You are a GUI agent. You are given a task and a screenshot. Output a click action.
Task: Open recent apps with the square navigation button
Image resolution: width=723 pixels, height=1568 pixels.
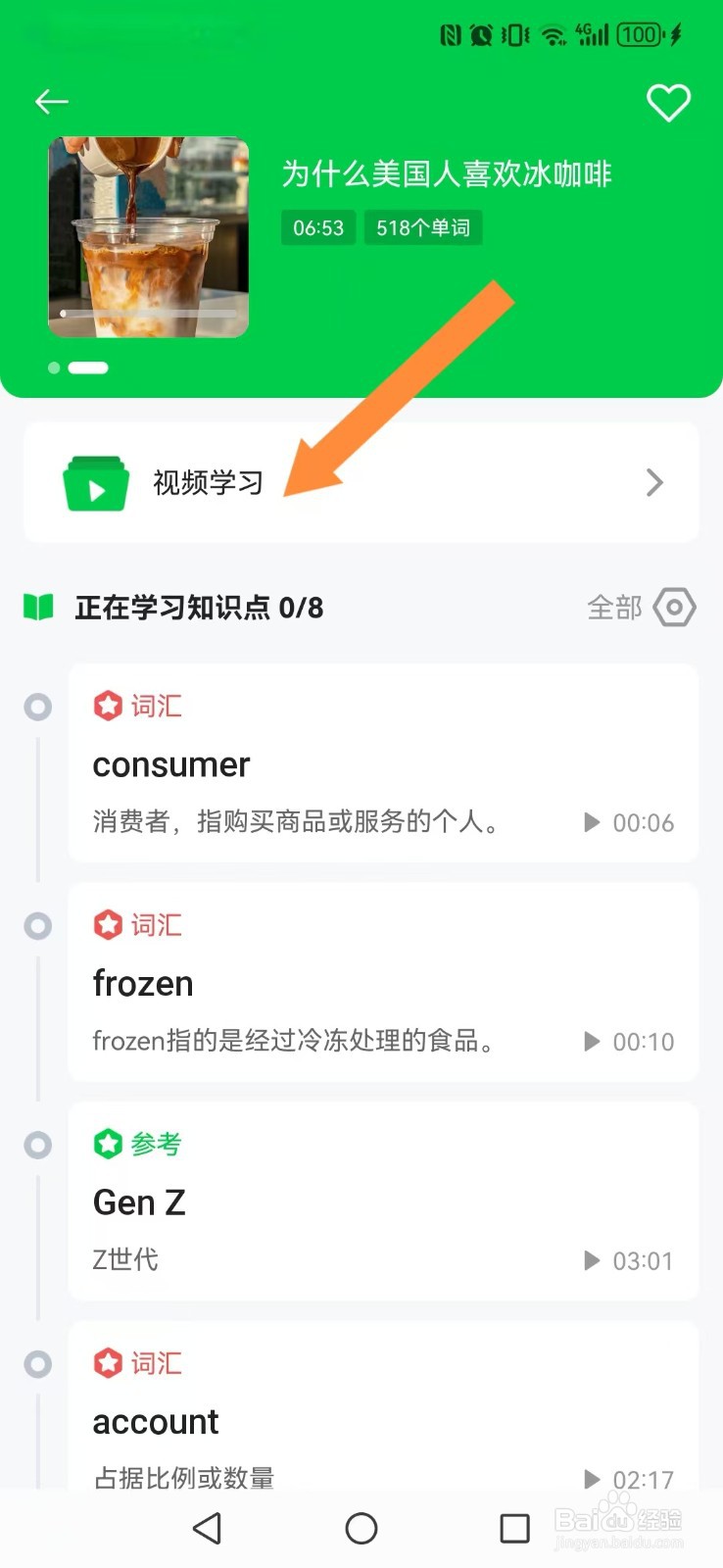(x=513, y=1528)
